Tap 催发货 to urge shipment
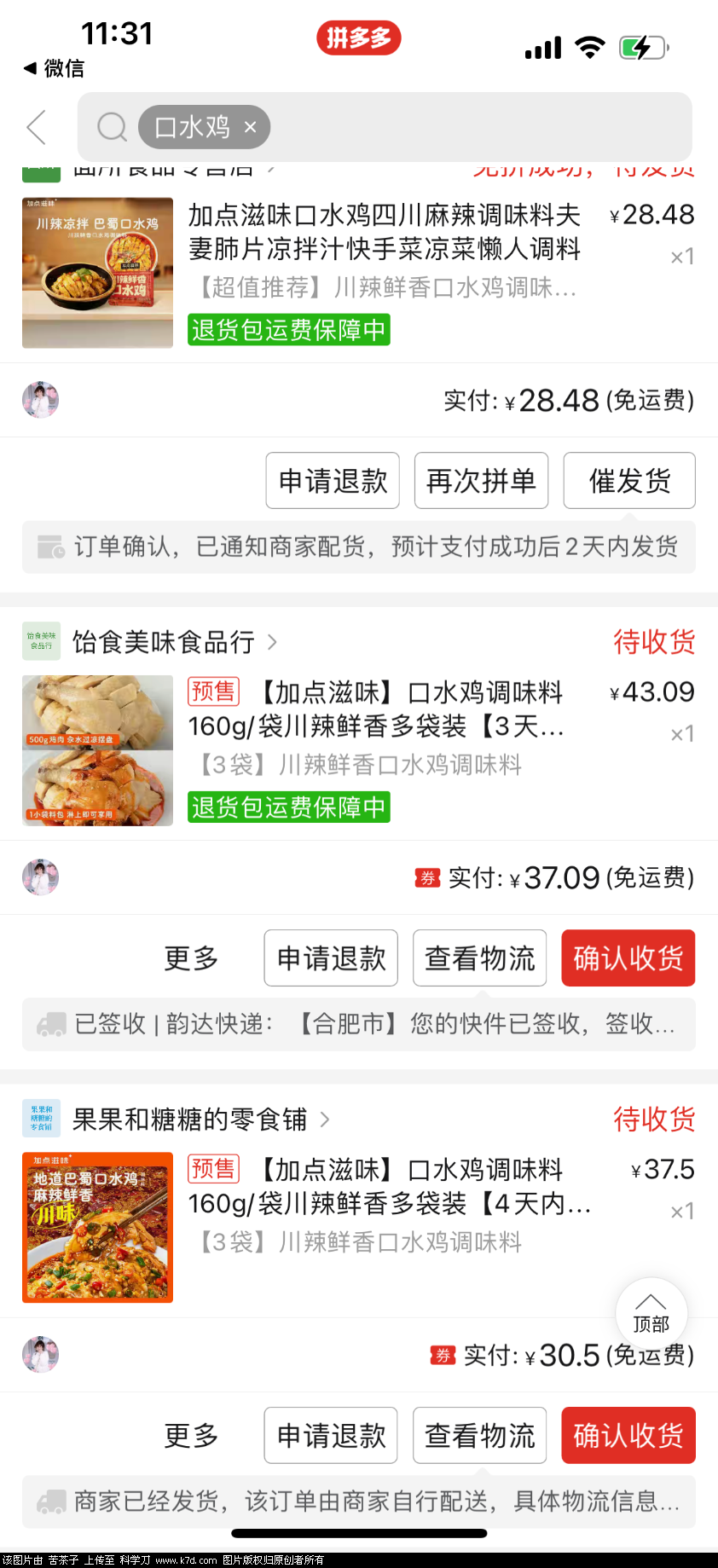Image resolution: width=718 pixels, height=1568 pixels. tap(629, 481)
